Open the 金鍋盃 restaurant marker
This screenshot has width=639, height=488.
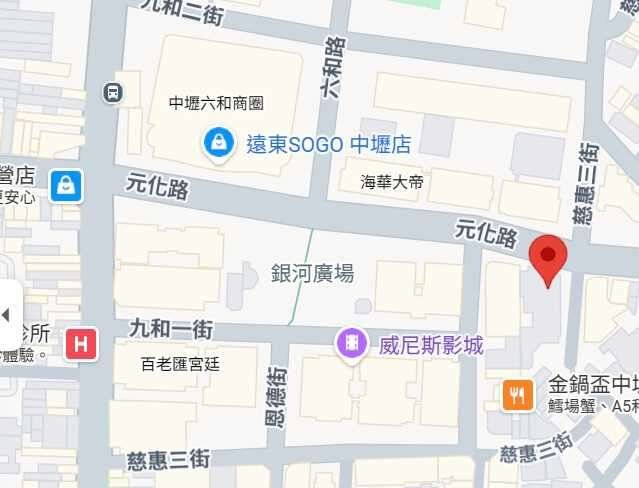click(x=516, y=395)
